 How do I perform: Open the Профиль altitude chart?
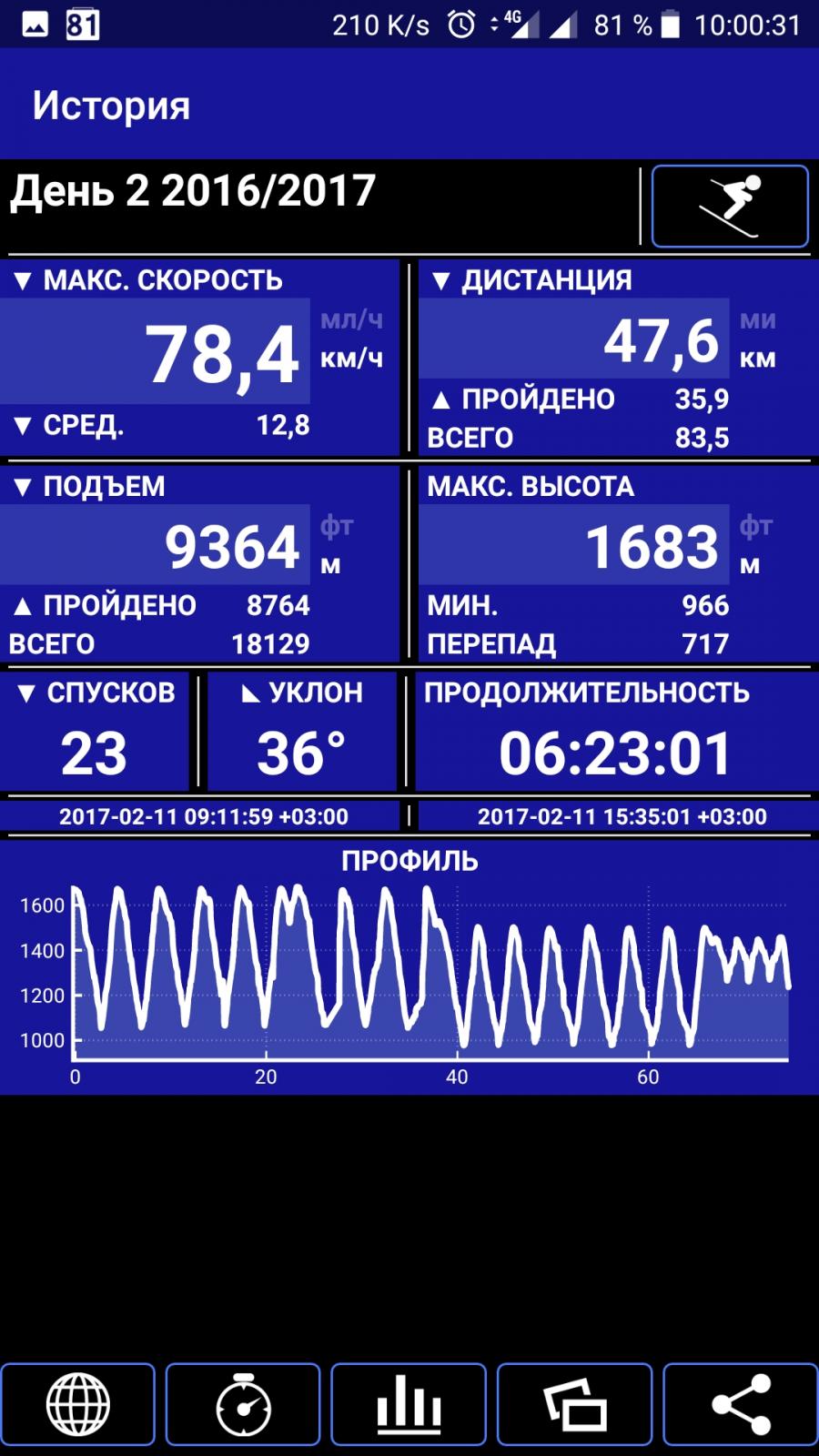point(409,966)
